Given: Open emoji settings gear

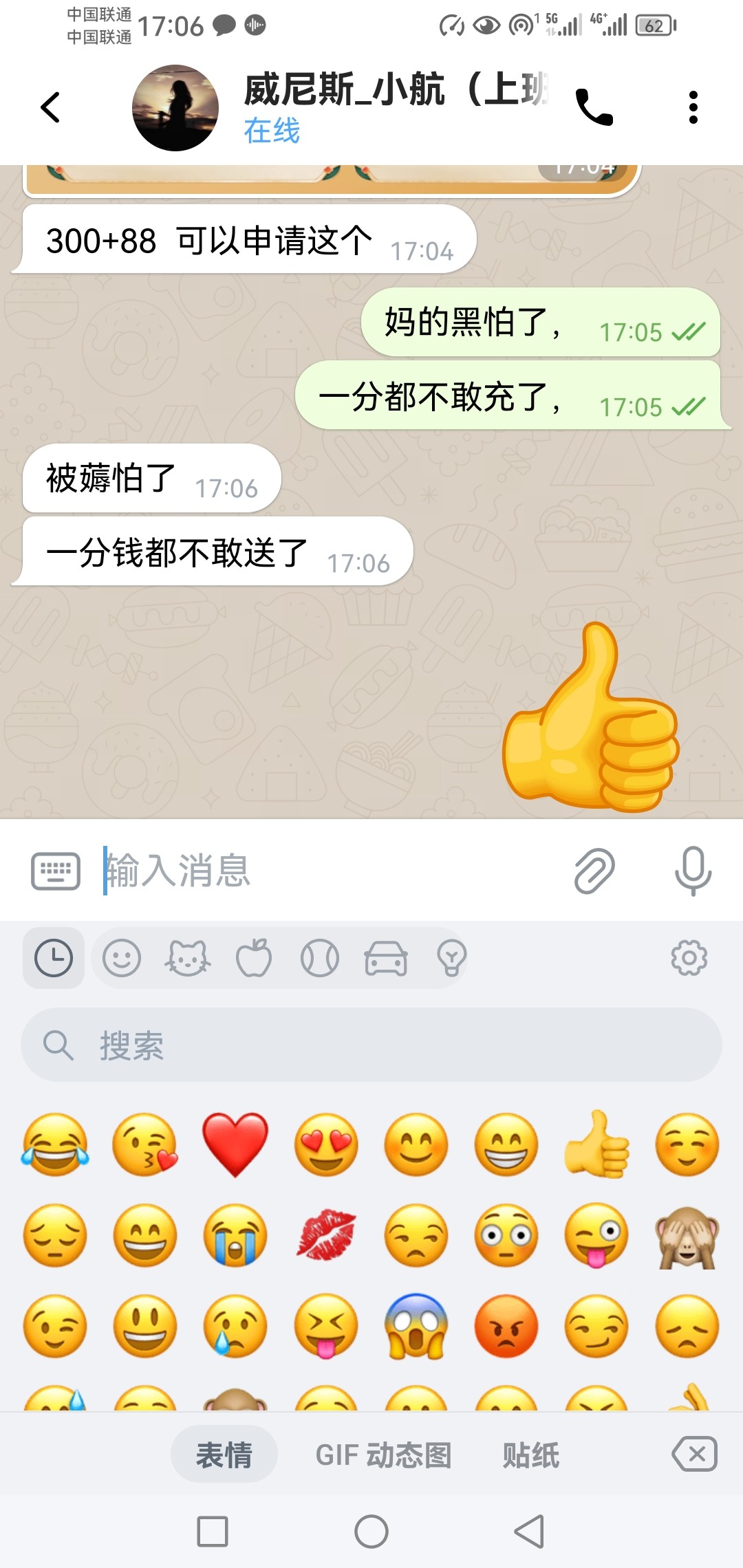Looking at the screenshot, I should (689, 958).
